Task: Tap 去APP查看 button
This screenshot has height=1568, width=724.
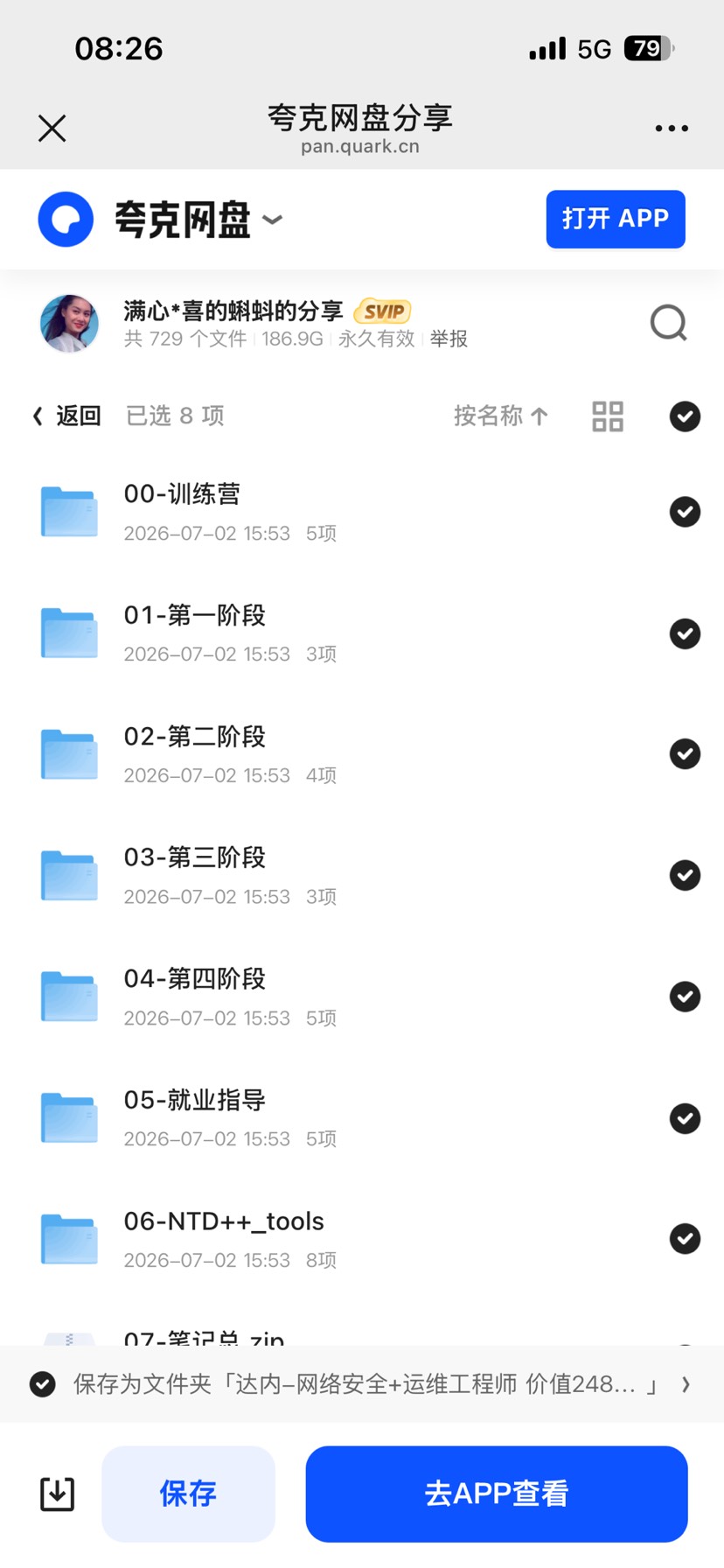Action: 497,1494
